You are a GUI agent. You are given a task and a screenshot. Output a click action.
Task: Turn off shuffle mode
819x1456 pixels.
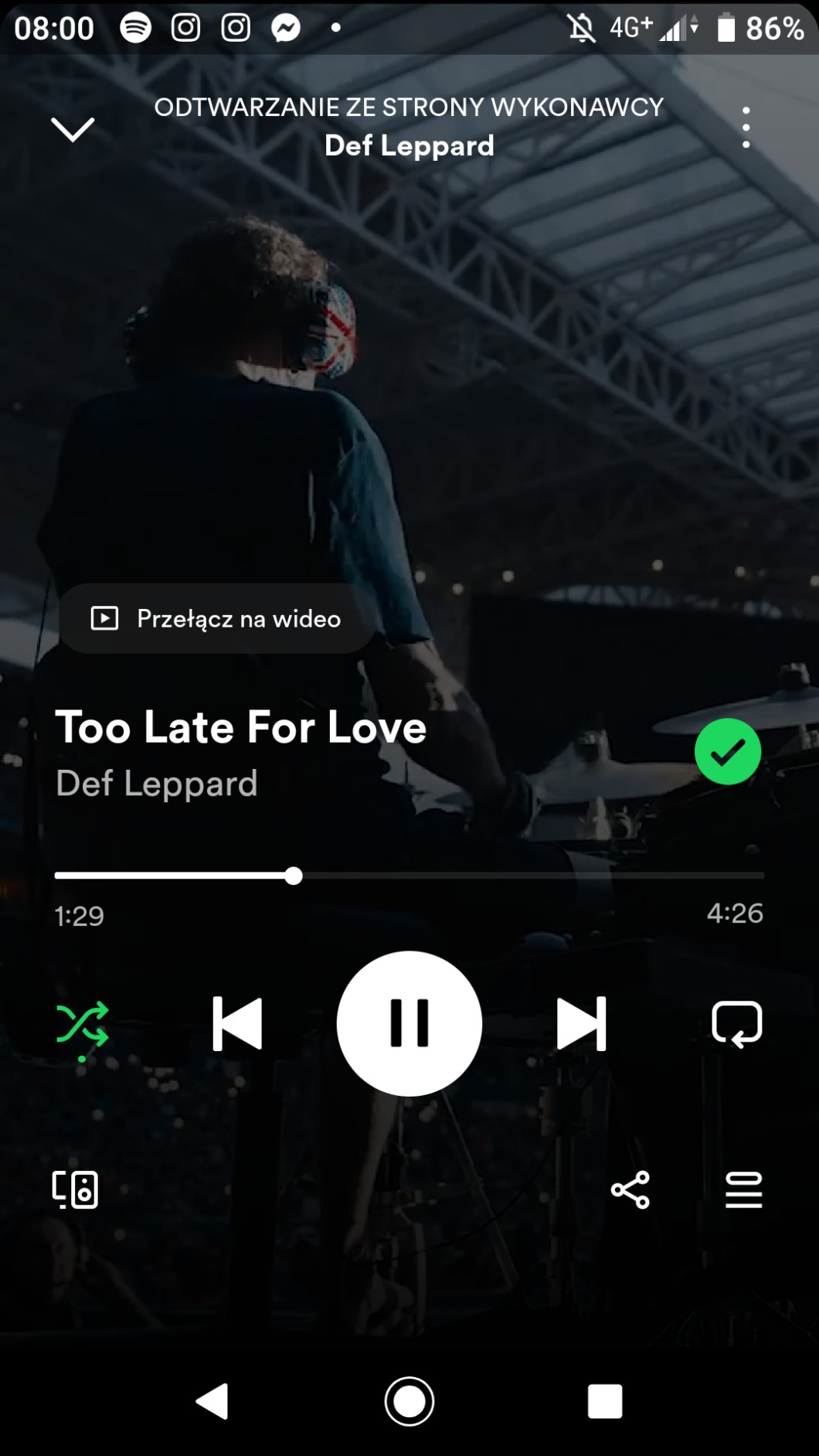coord(82,1024)
